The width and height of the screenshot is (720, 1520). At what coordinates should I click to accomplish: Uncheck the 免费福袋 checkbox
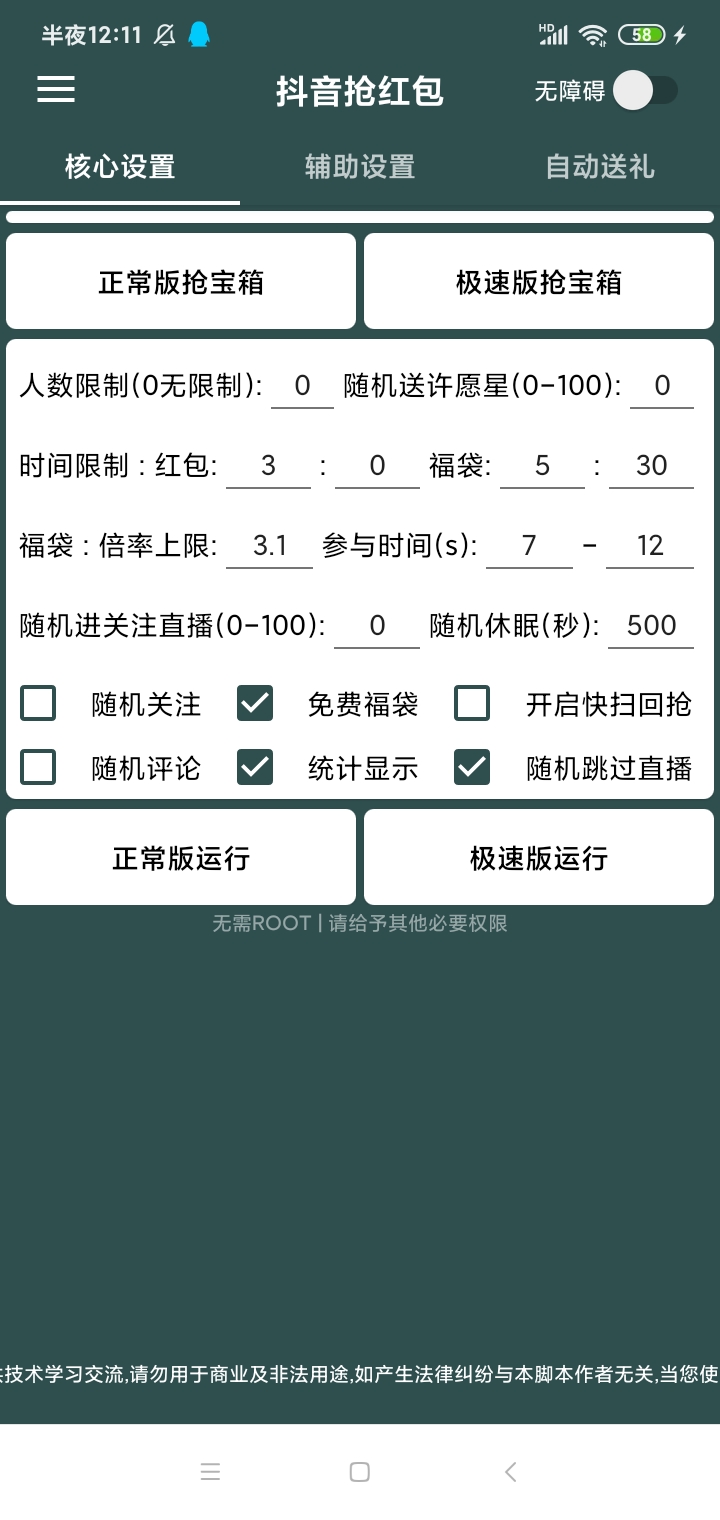click(x=255, y=704)
